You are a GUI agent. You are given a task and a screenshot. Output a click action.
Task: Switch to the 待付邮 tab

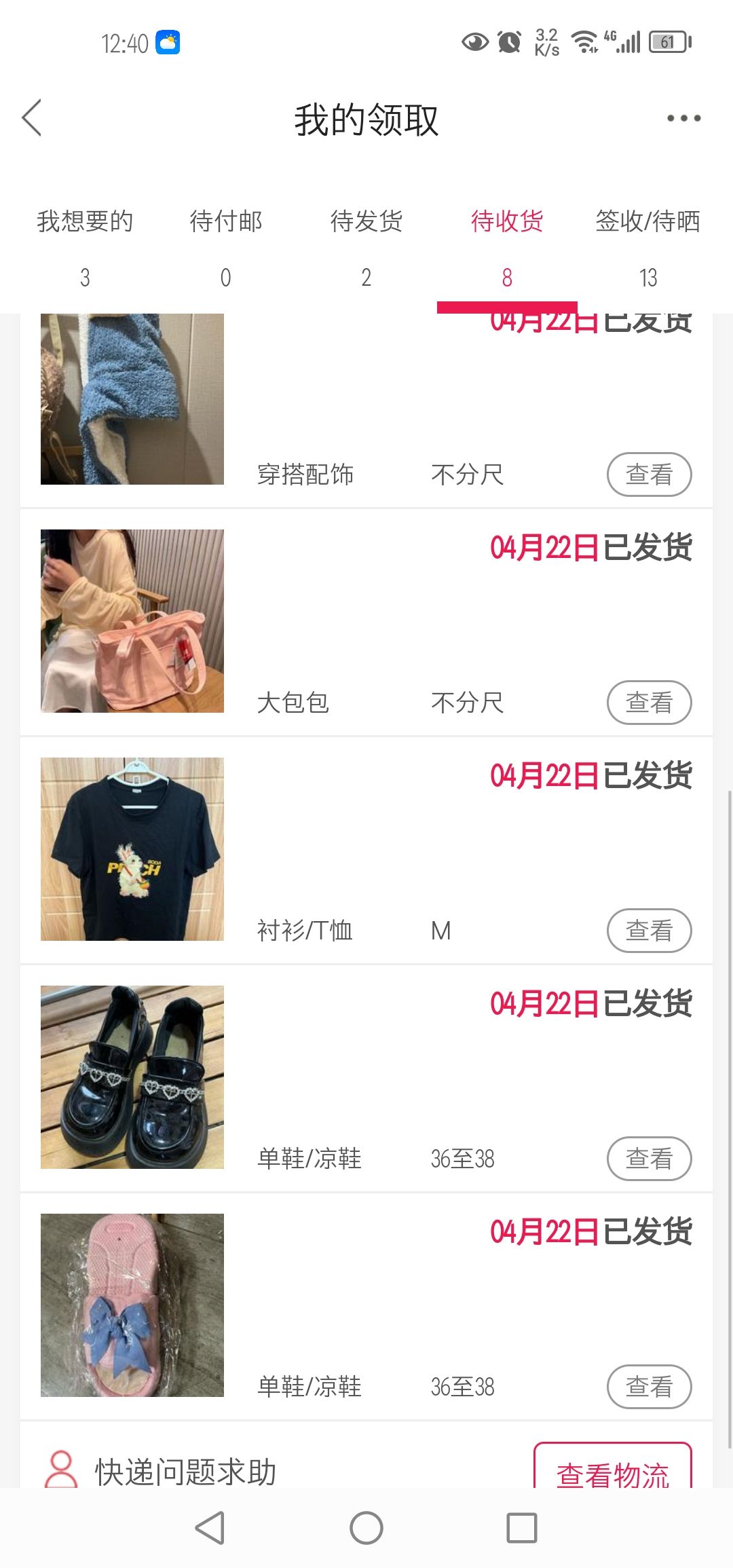click(226, 248)
